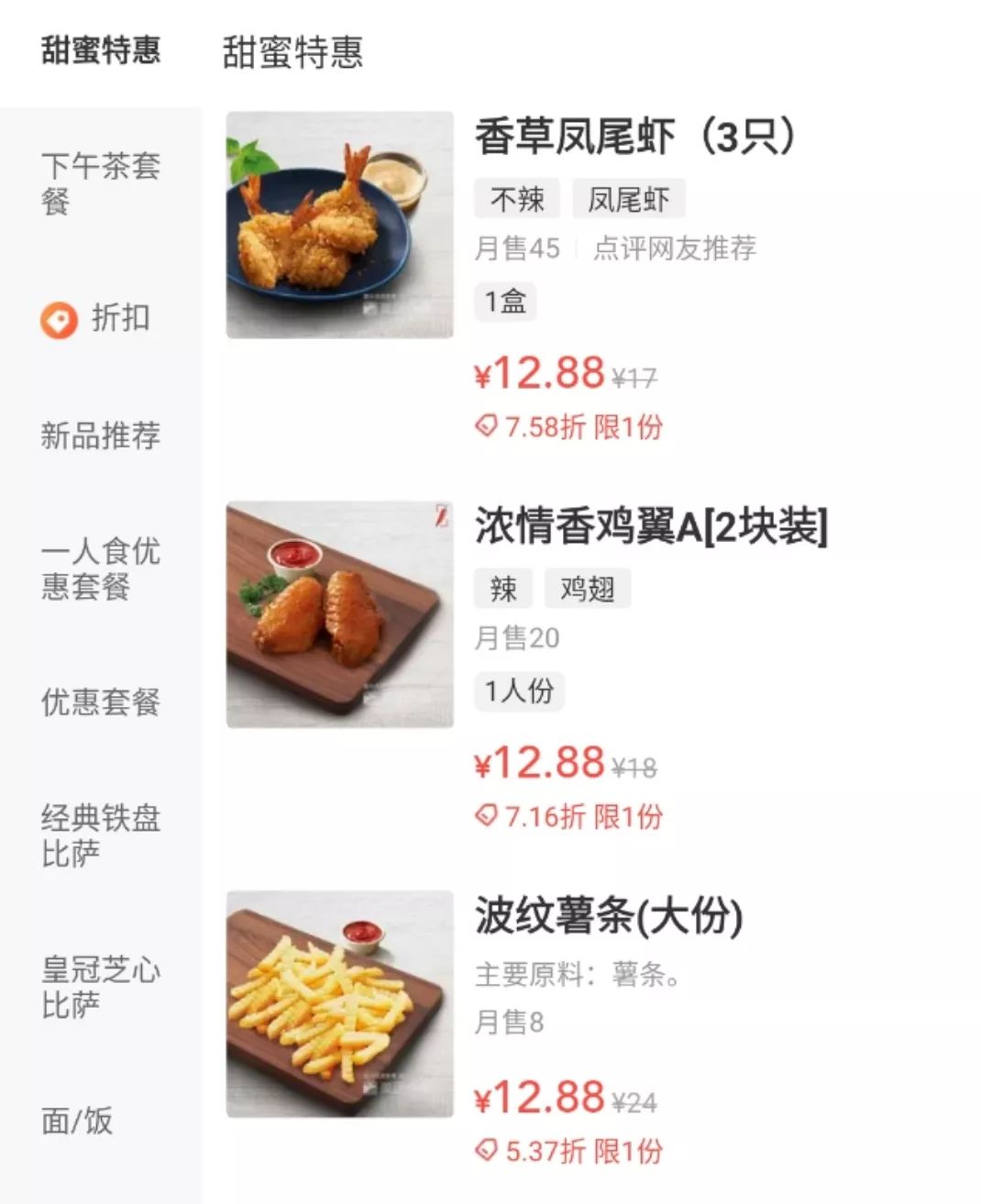Select the 经典铁盘比萨 category
981x1204 pixels.
(x=99, y=839)
